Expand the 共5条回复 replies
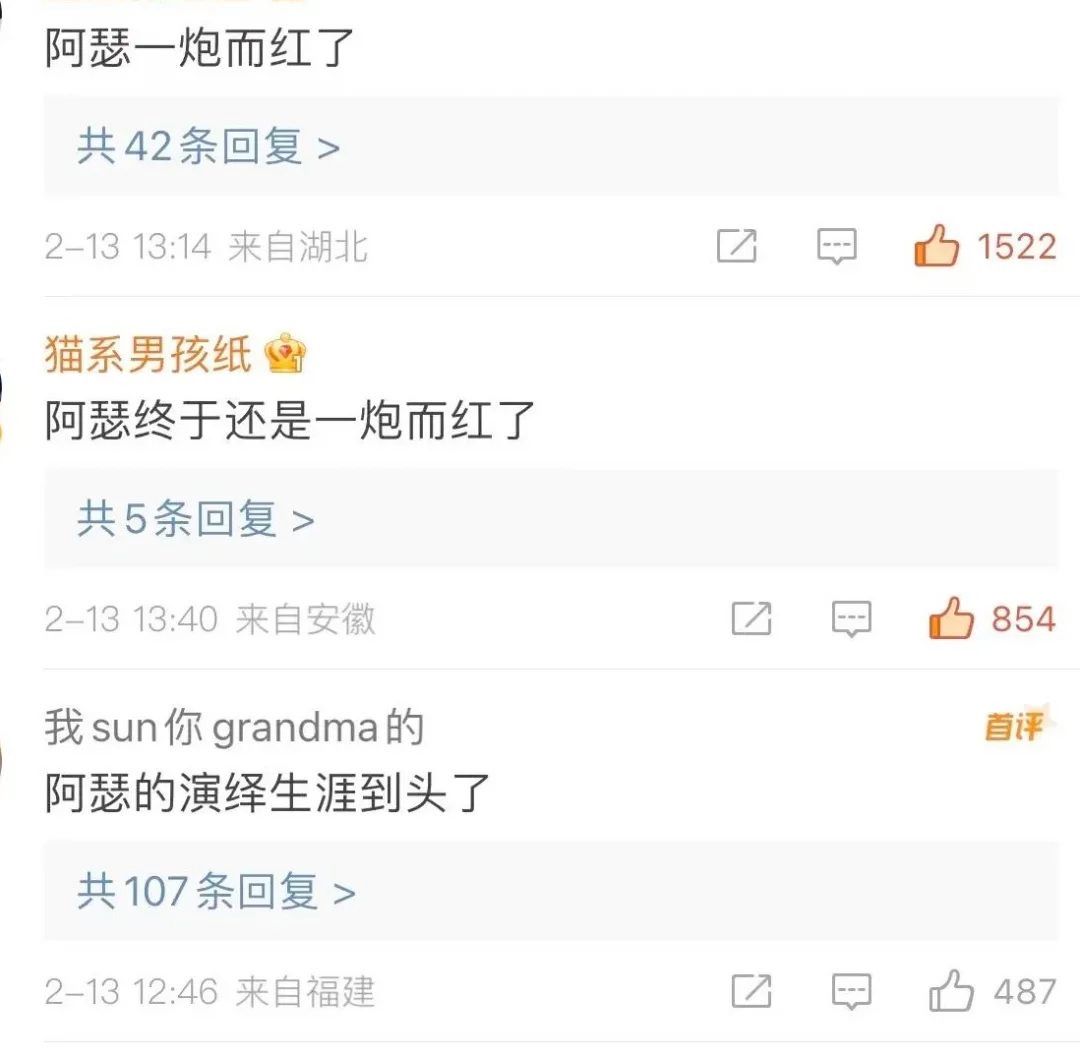The height and width of the screenshot is (1054, 1080). [x=196, y=520]
